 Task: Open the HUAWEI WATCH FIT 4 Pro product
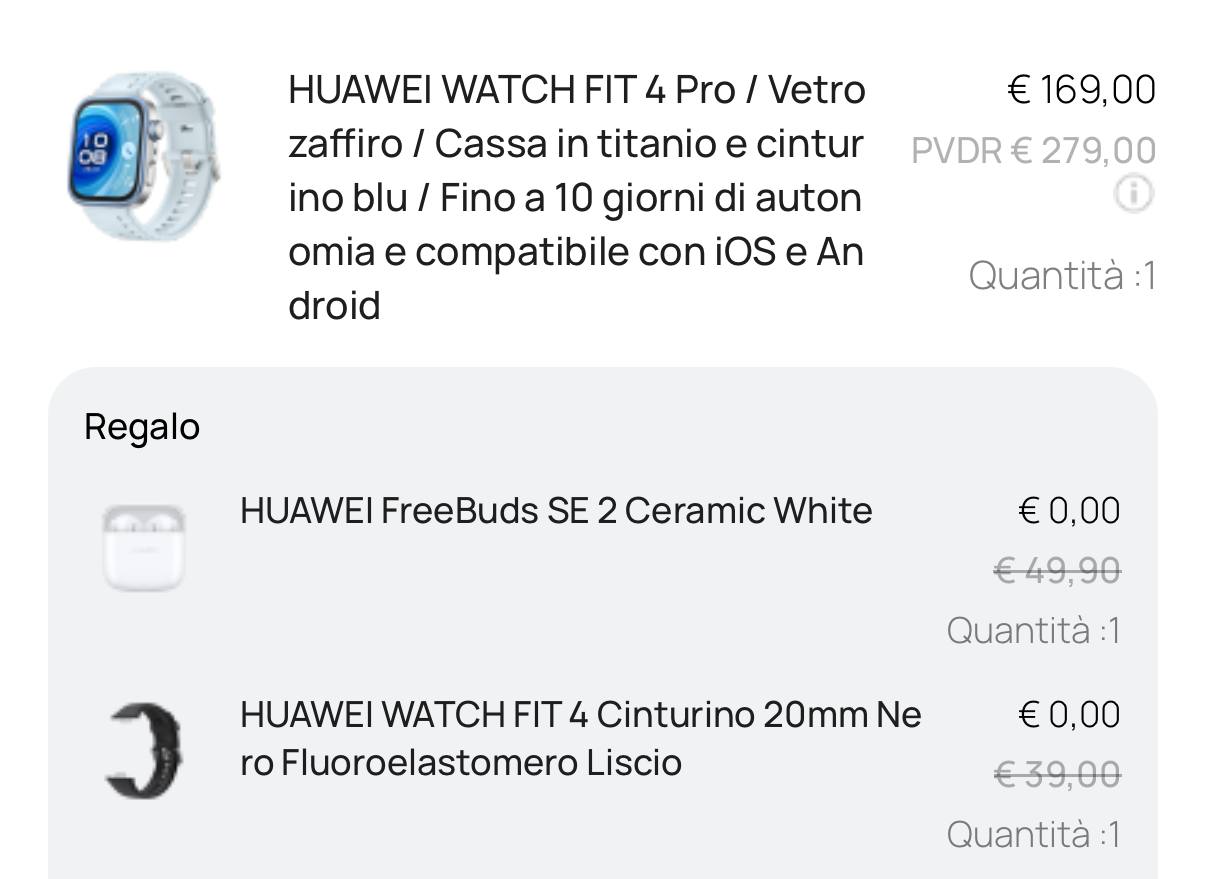[576, 197]
